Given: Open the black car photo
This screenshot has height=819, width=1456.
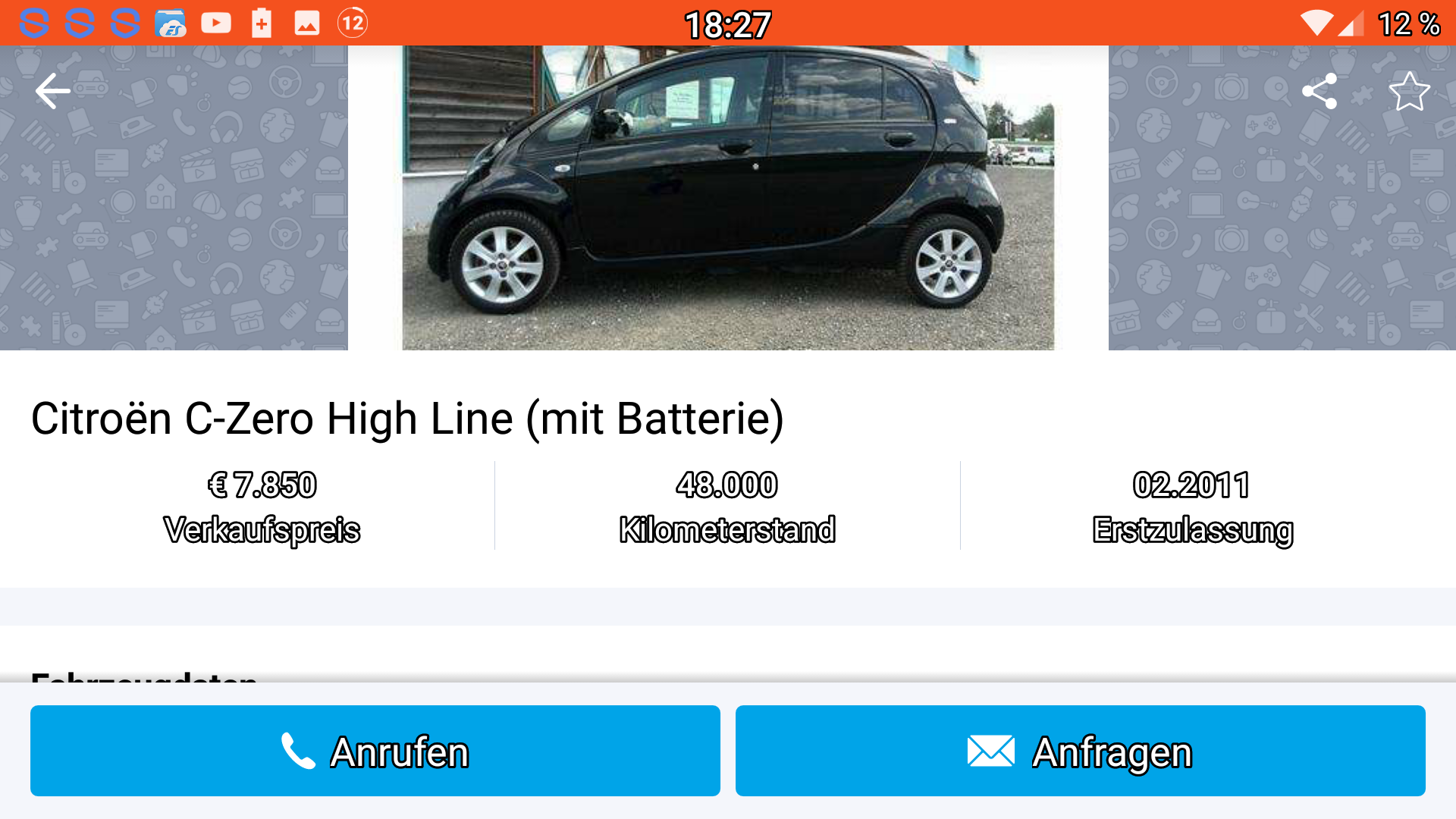Looking at the screenshot, I should 727,199.
